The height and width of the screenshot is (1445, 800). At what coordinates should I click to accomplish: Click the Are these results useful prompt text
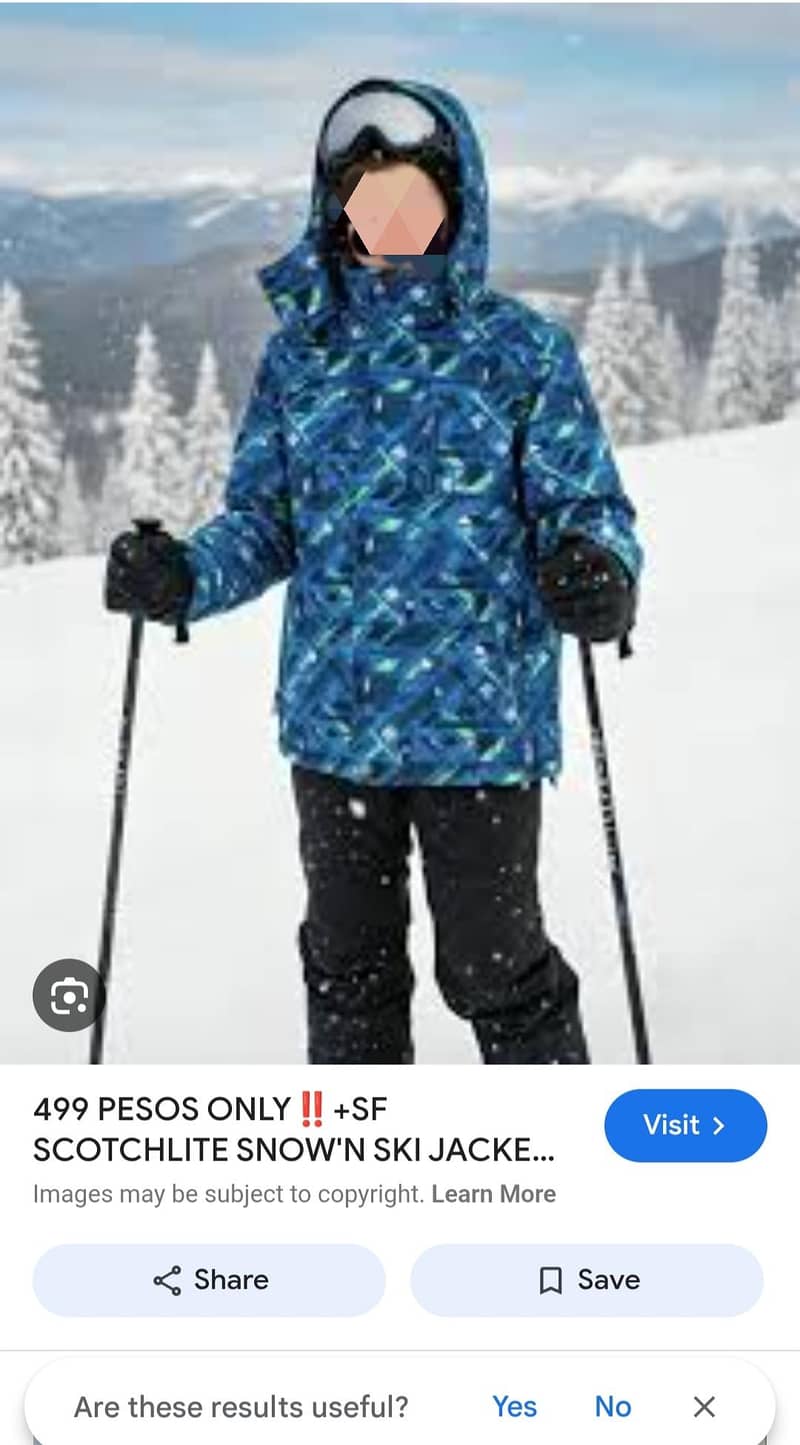(x=240, y=1407)
